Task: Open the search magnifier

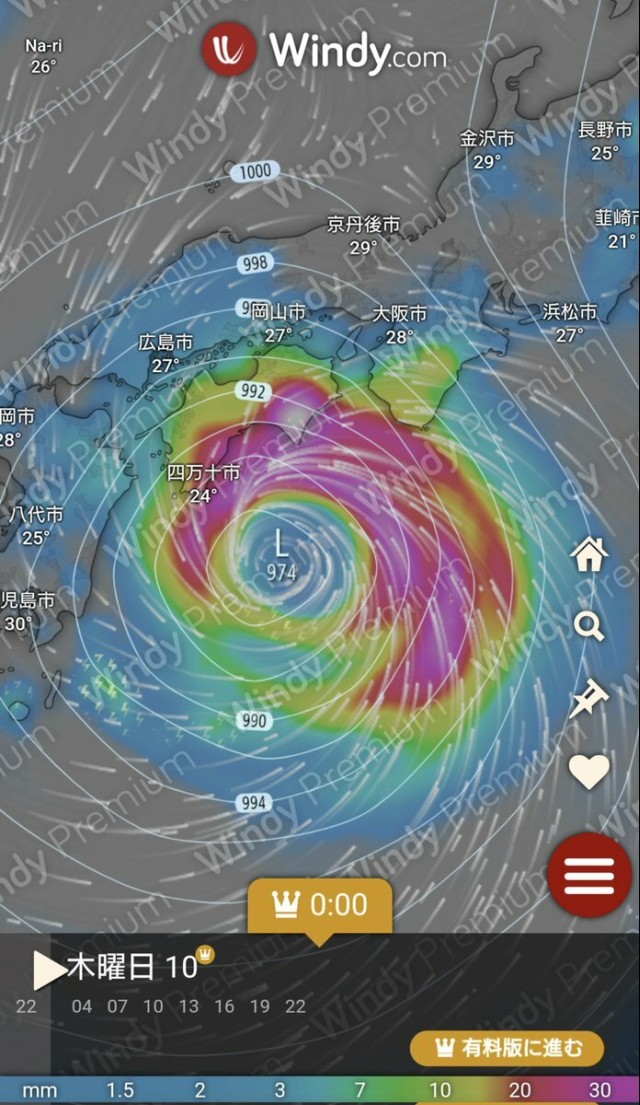Action: pyautogui.click(x=589, y=627)
